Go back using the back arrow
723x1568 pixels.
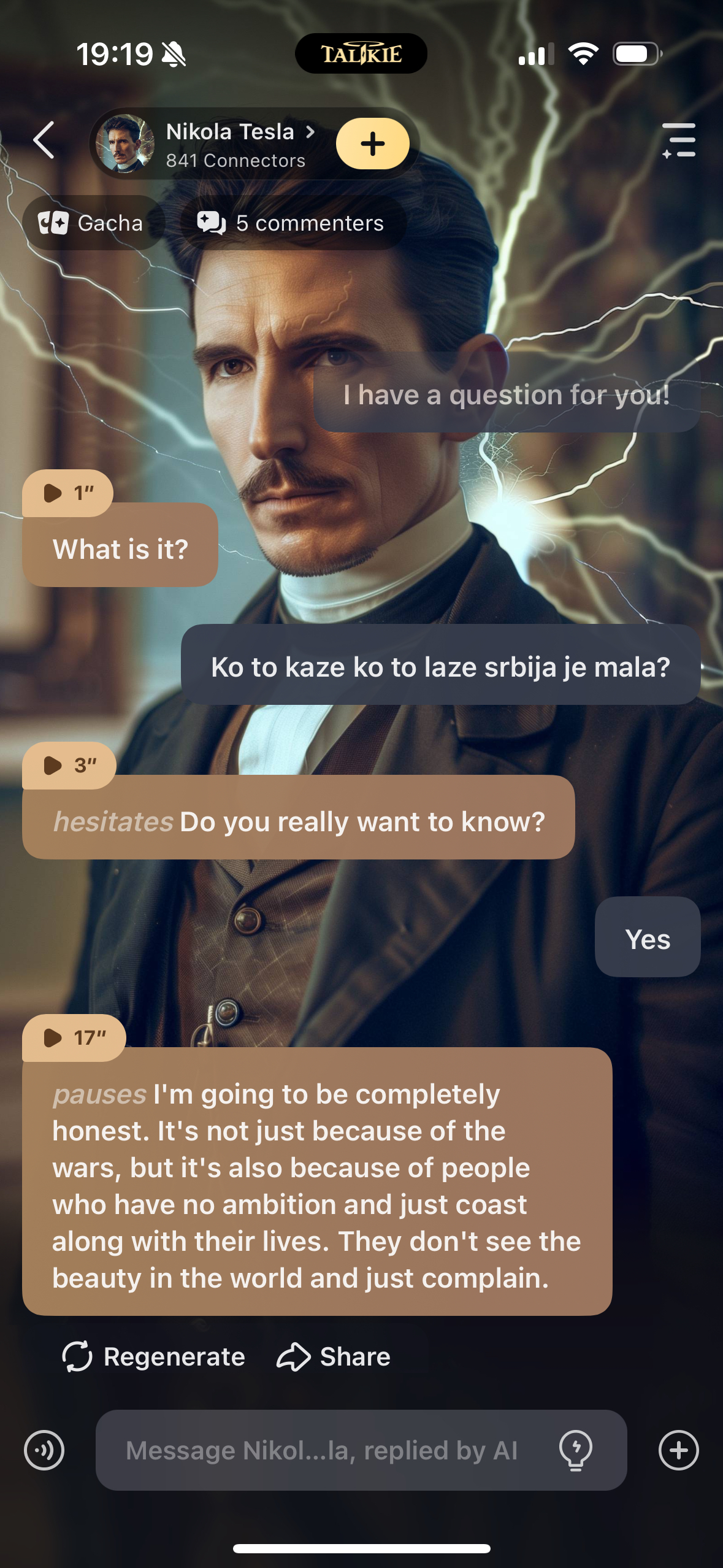coord(44,140)
